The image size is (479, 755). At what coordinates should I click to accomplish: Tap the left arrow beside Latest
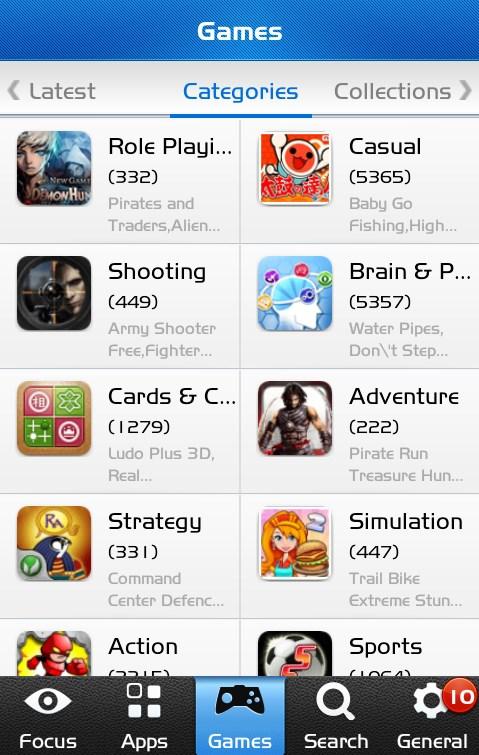tap(14, 90)
